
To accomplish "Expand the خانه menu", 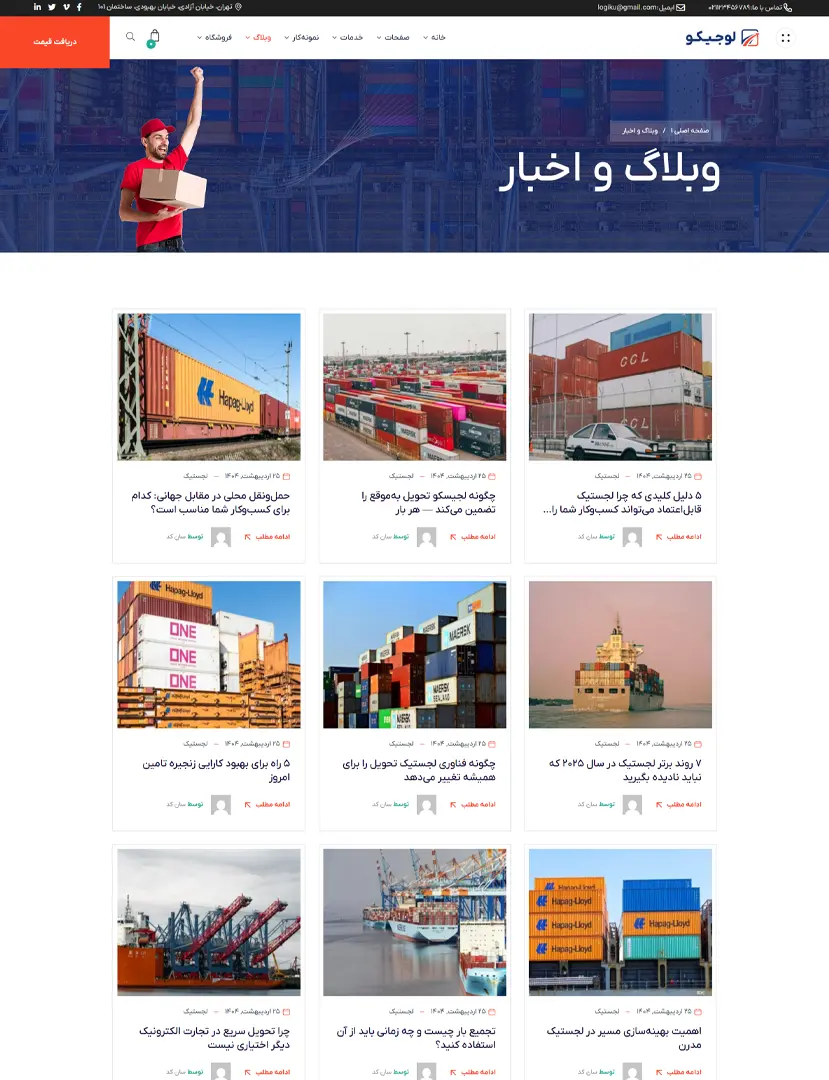I will pos(435,38).
